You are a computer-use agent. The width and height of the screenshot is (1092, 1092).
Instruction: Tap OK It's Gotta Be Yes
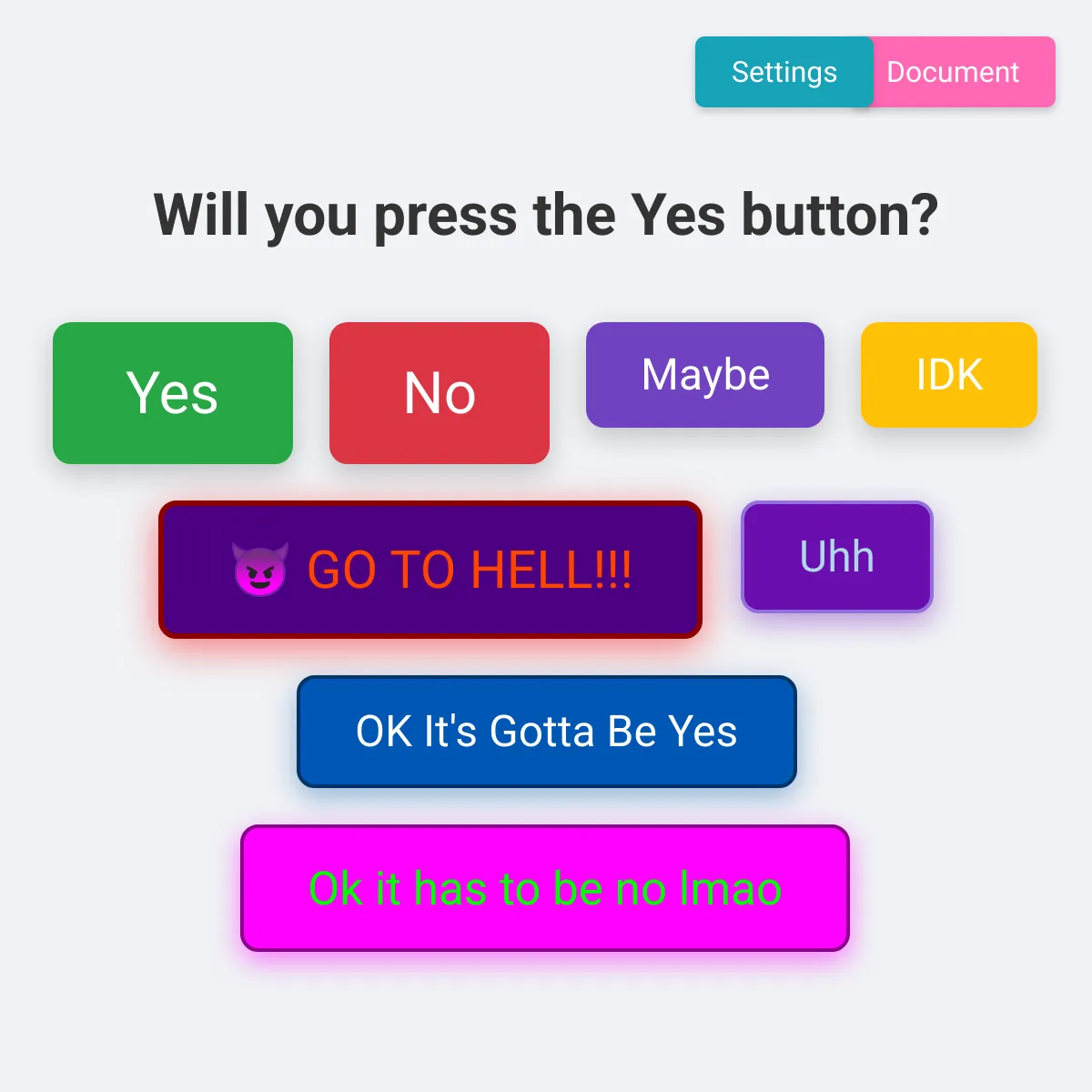[x=547, y=732]
